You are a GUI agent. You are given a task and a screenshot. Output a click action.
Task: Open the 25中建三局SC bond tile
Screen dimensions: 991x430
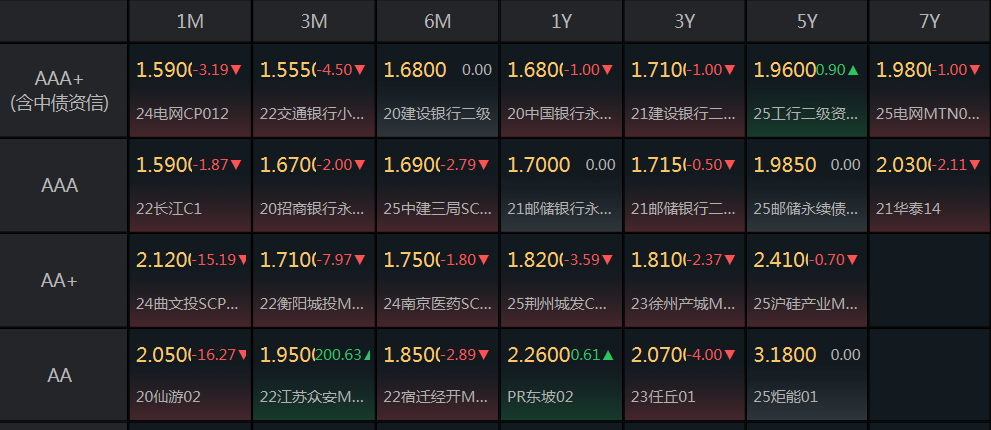tap(438, 186)
